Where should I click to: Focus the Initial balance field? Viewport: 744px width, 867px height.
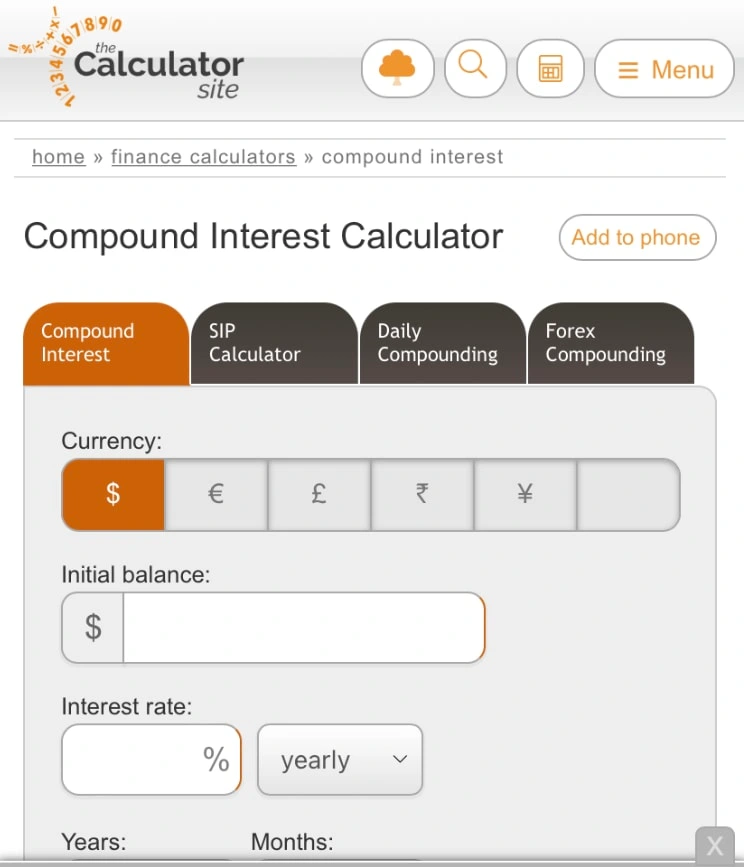[303, 628]
